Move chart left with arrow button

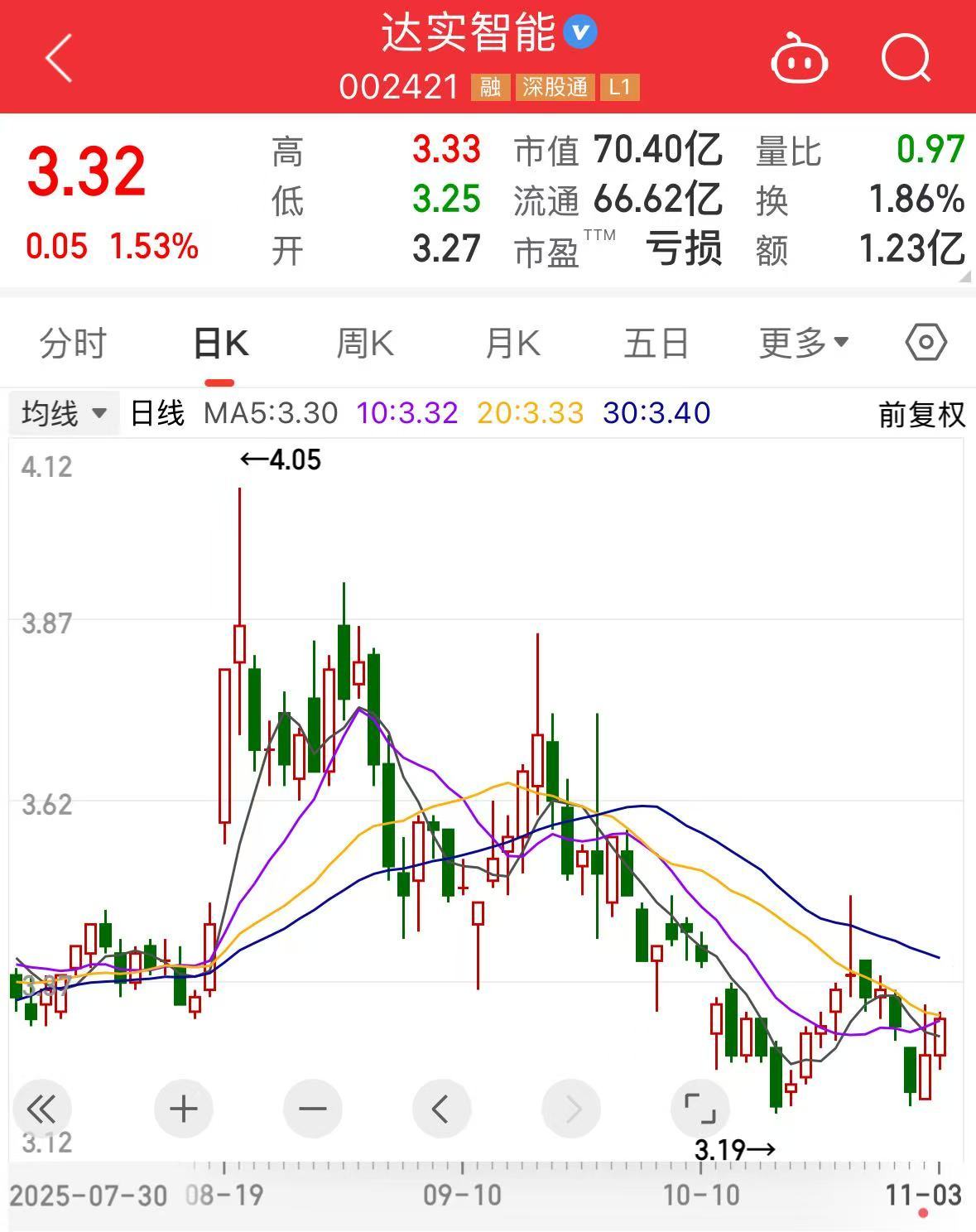coord(440,1109)
